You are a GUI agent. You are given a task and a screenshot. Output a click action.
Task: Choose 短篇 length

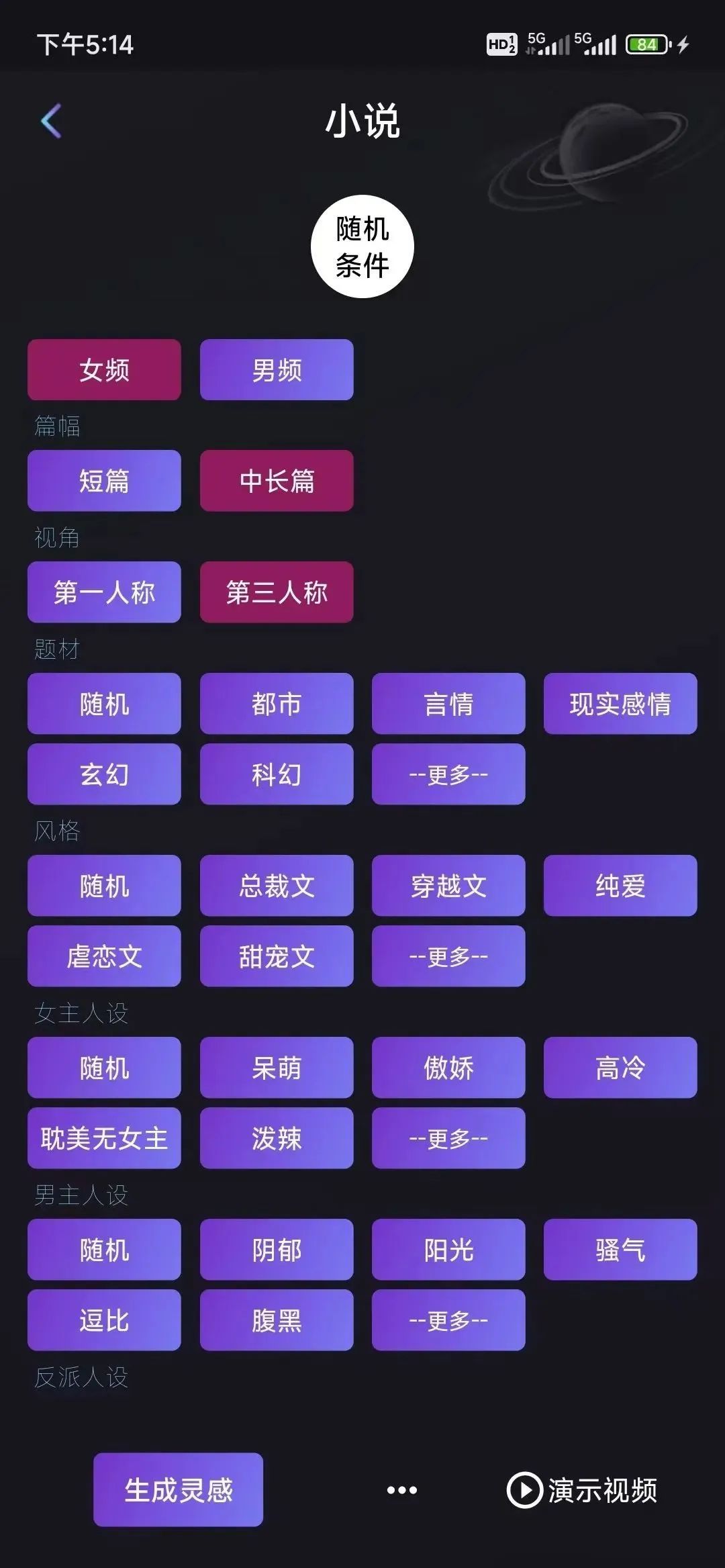[104, 481]
